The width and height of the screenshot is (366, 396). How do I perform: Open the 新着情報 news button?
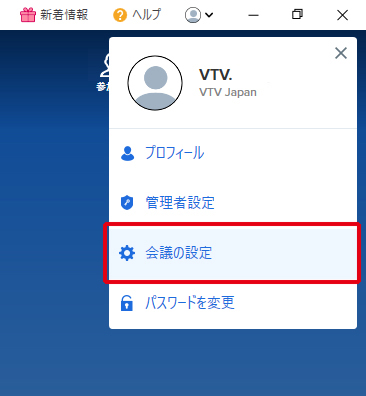(54, 15)
